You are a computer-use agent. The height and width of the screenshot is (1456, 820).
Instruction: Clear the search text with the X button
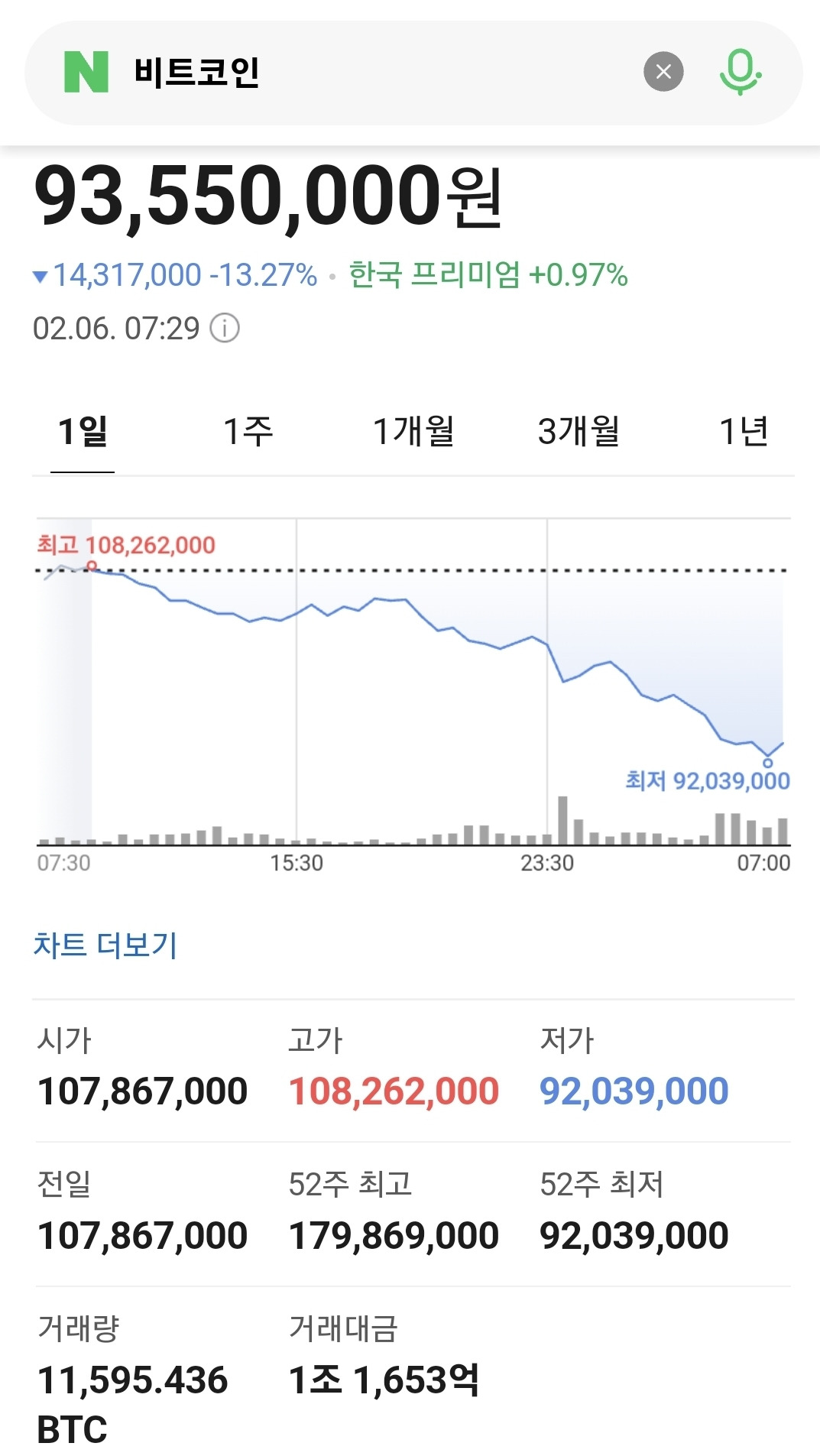(663, 72)
